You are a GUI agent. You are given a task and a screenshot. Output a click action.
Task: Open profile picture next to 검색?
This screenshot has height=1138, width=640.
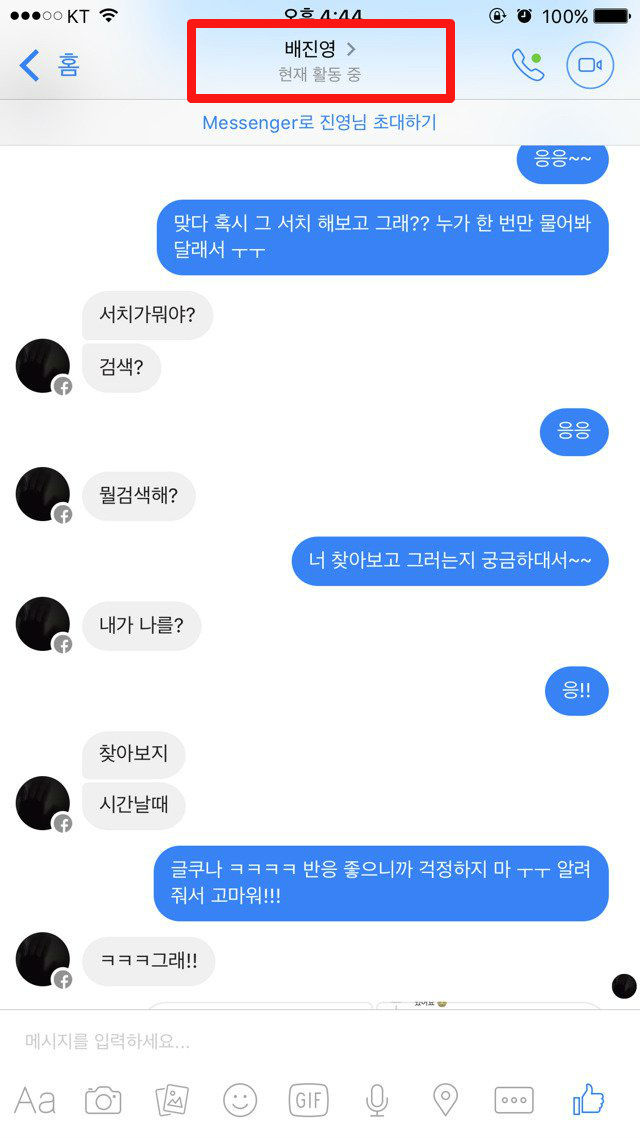click(43, 365)
